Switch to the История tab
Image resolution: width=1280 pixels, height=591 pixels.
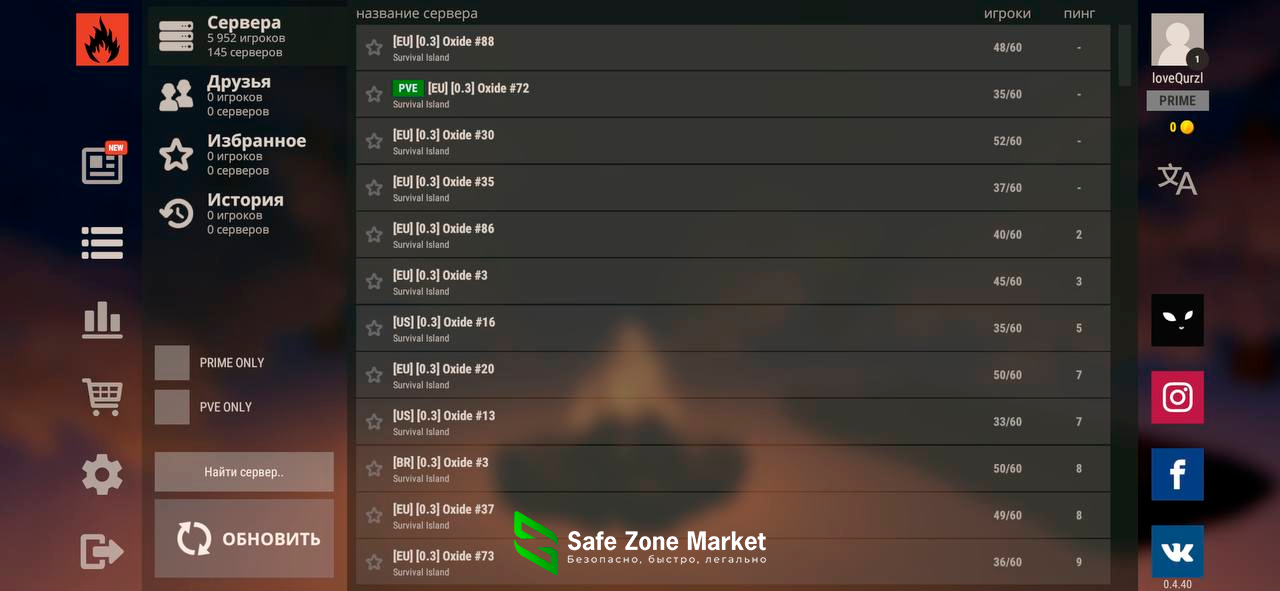point(245,213)
